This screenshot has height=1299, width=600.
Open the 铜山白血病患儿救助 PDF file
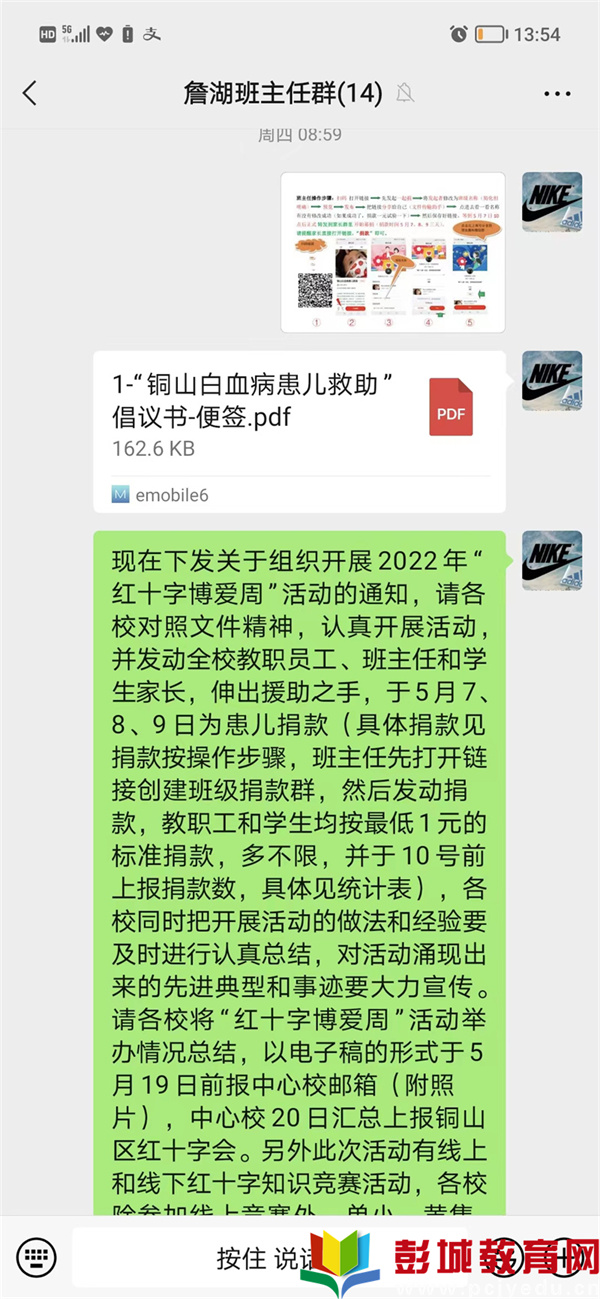click(x=299, y=430)
